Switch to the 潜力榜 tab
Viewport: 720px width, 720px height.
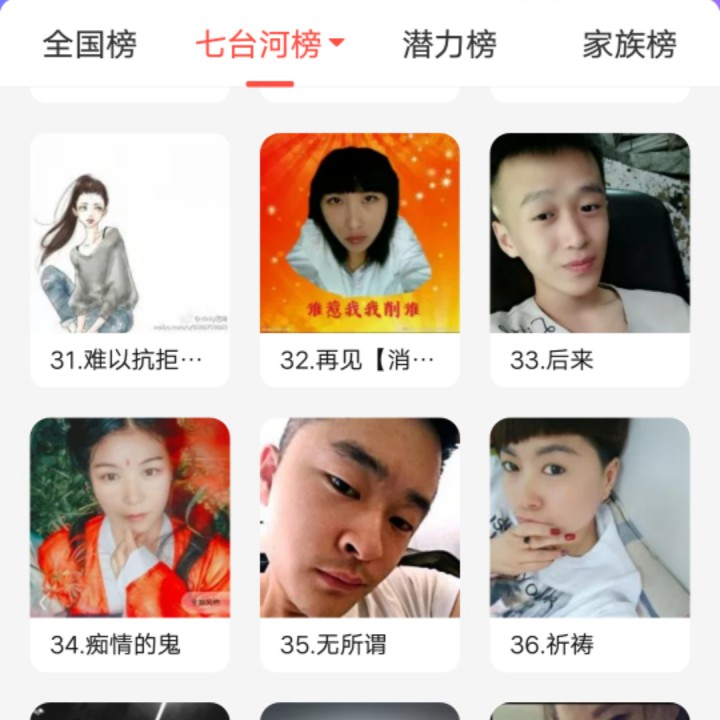[449, 45]
